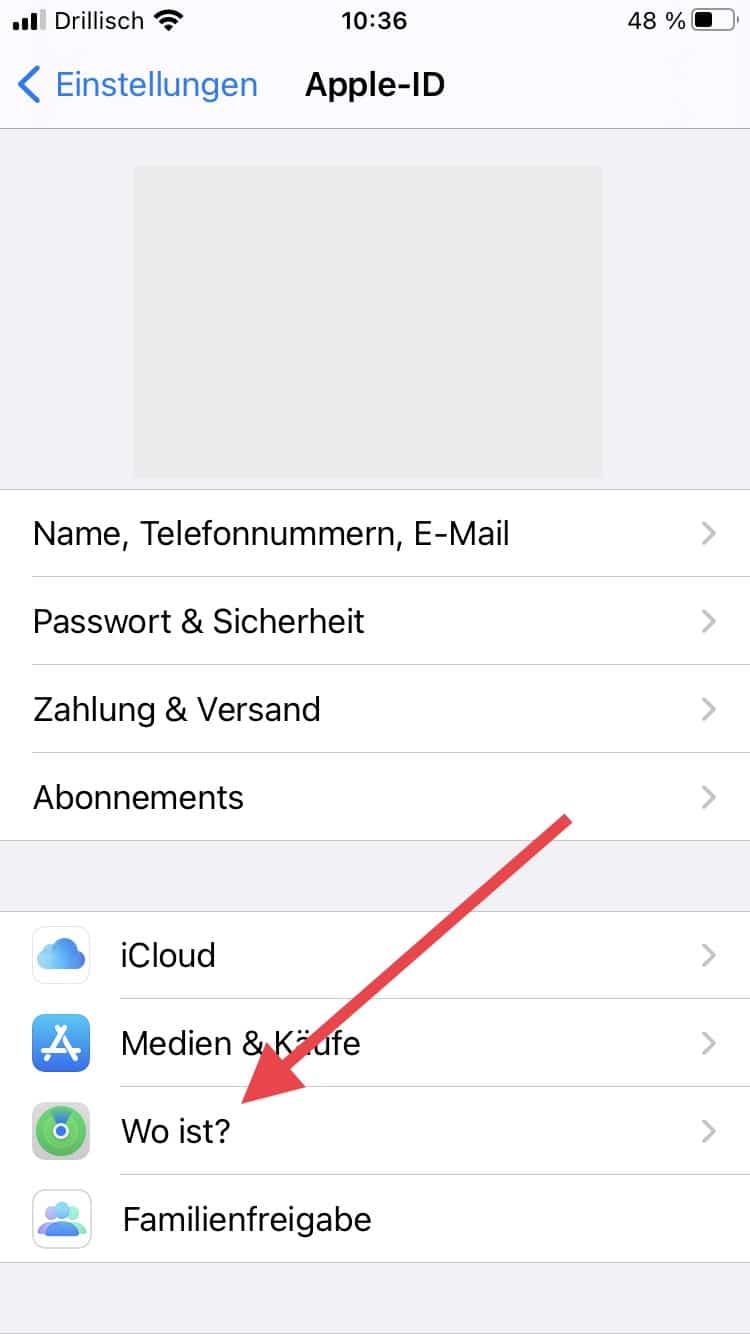Viewport: 750px width, 1334px height.
Task: Open iCloud settings
Action: (374, 955)
